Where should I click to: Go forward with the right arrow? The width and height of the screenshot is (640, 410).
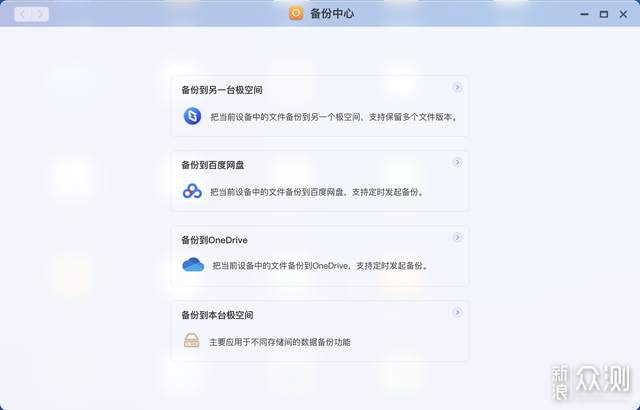pos(41,14)
